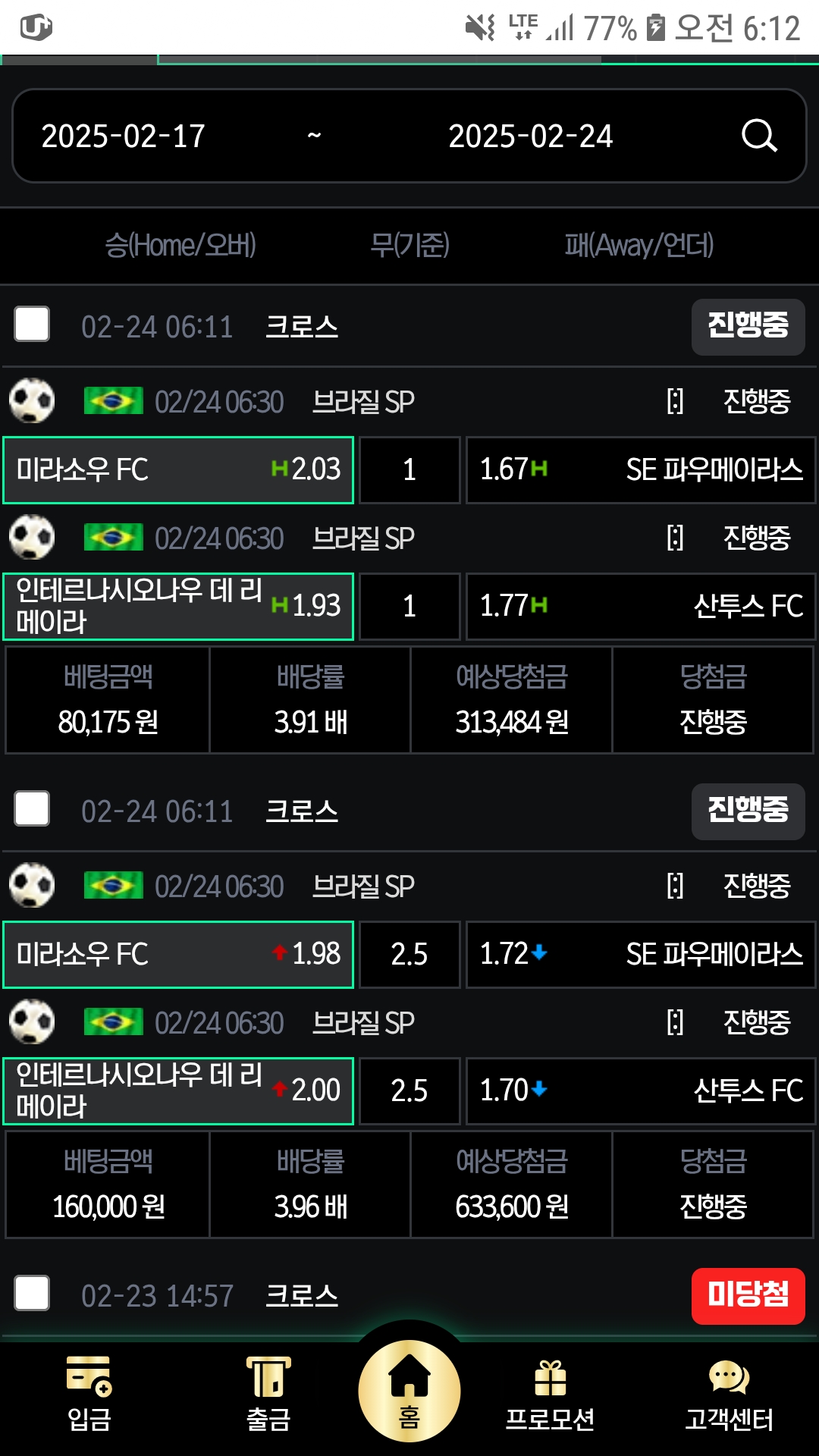Screen dimensions: 819x1456
Task: Tap the search magnifier icon
Action: pyautogui.click(x=759, y=136)
